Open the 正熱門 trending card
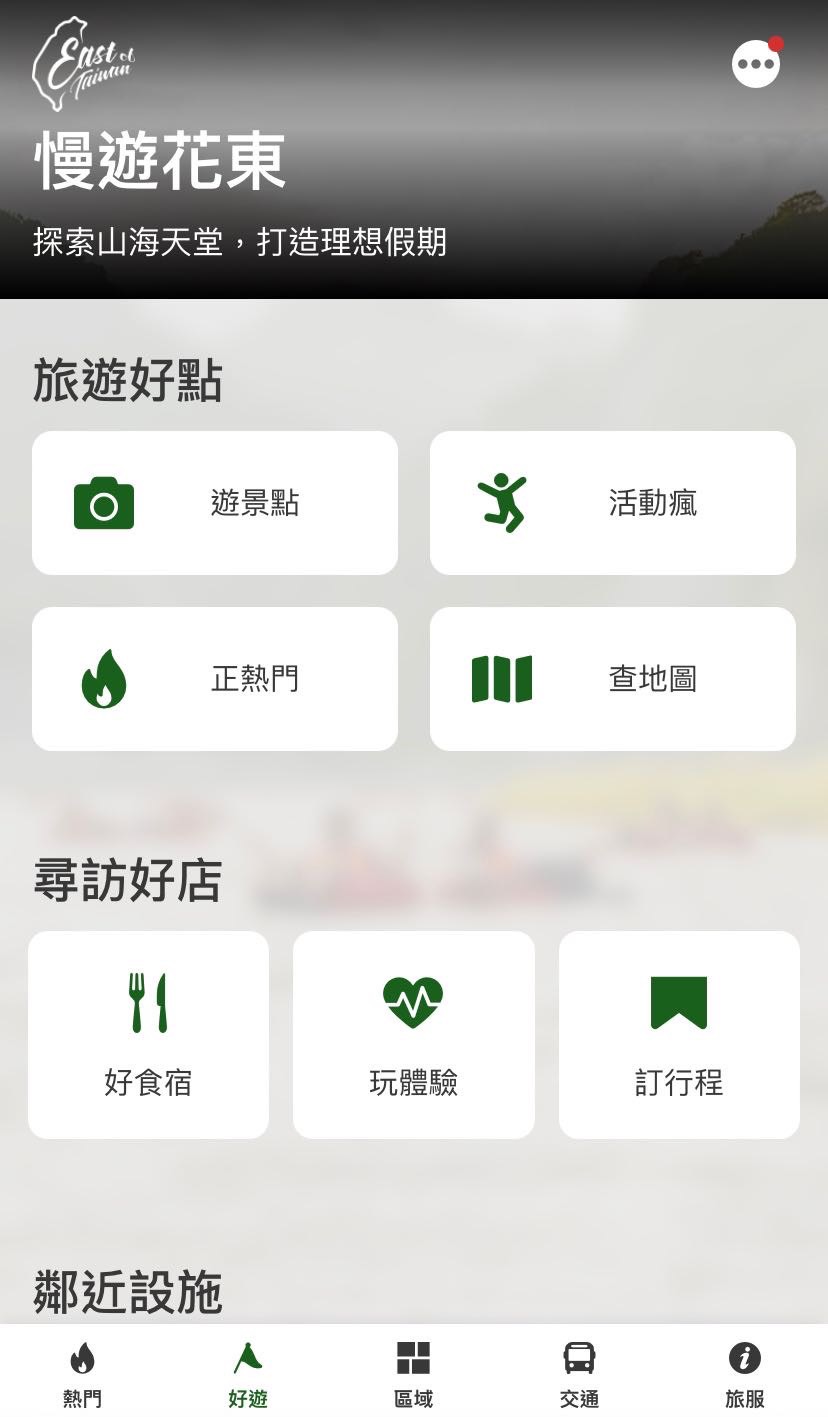The width and height of the screenshot is (828, 1417). pos(215,679)
